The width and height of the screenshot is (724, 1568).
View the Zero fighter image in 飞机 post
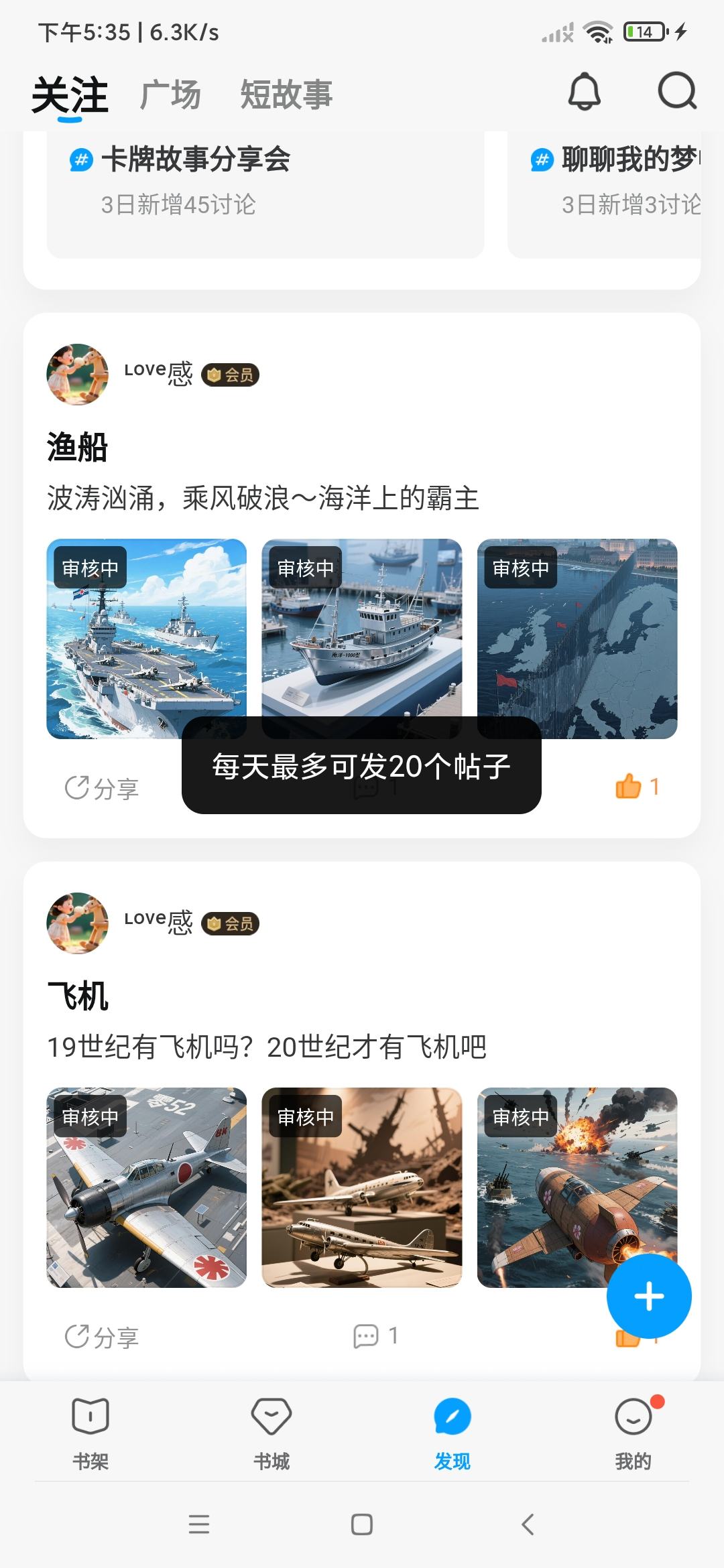point(146,1187)
